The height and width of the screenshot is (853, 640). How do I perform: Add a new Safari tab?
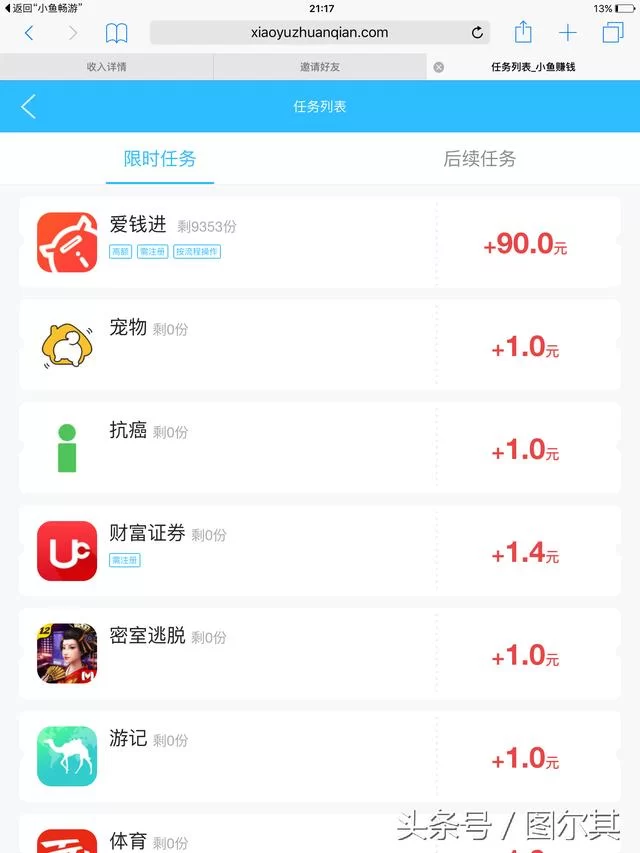567,33
